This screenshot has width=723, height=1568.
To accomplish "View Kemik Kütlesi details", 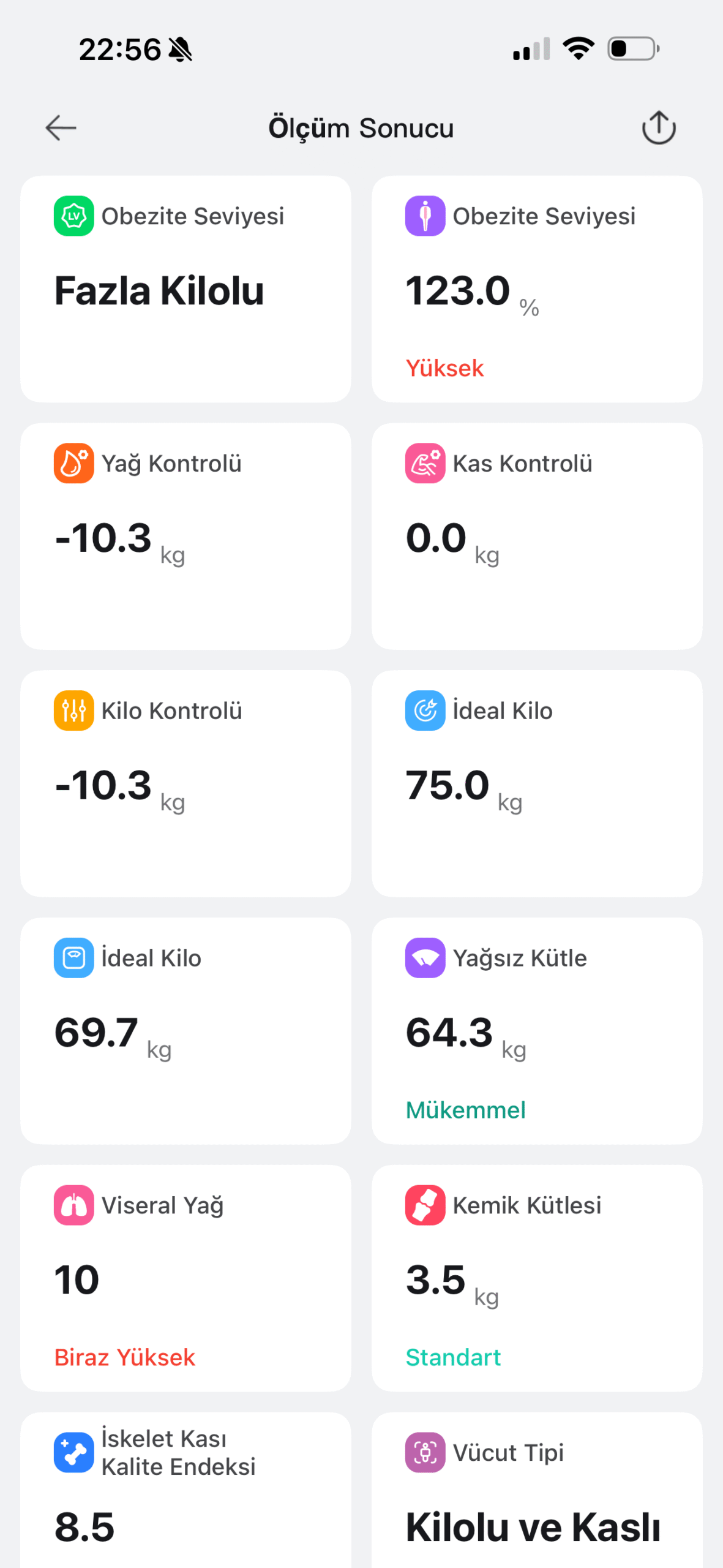I will (536, 1278).
